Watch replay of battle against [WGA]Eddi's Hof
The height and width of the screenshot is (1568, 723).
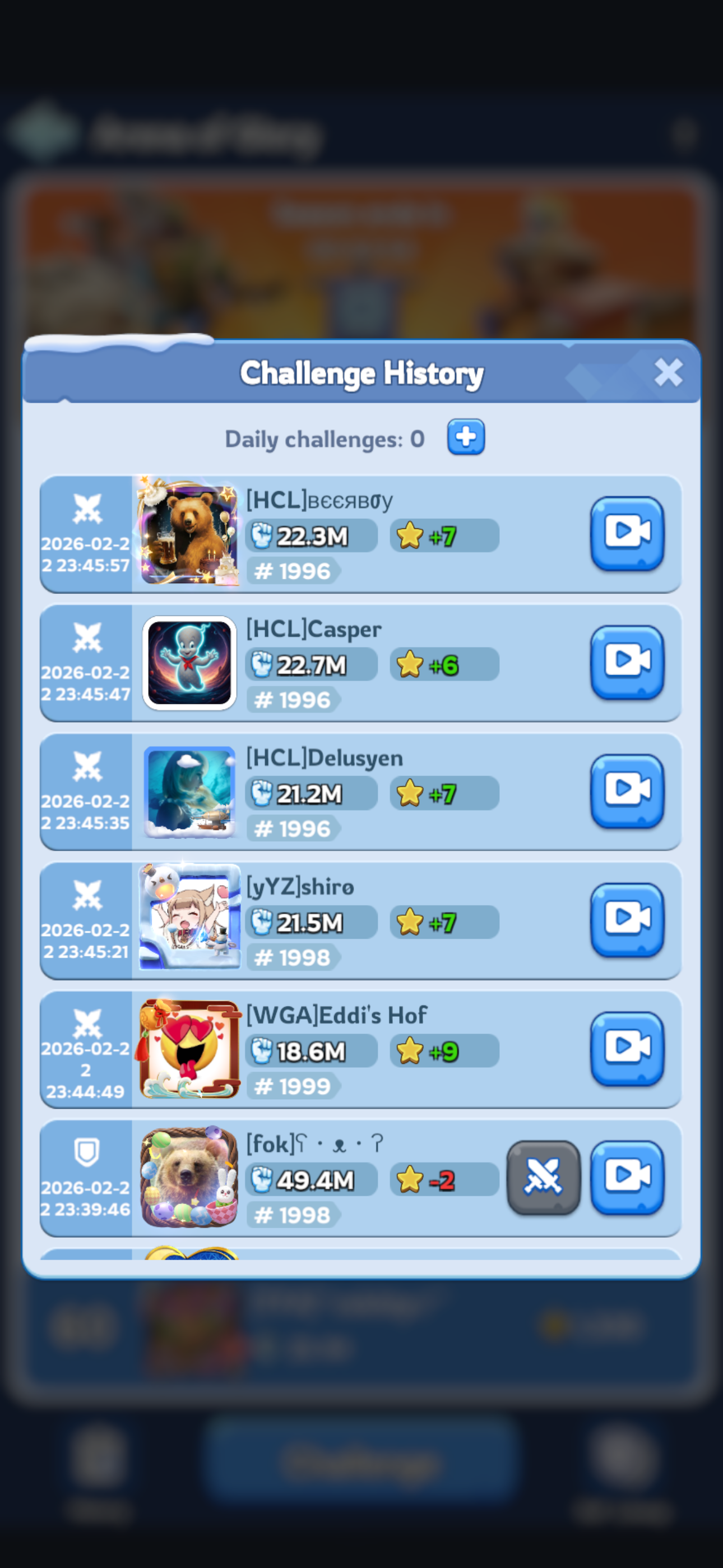tap(627, 1048)
